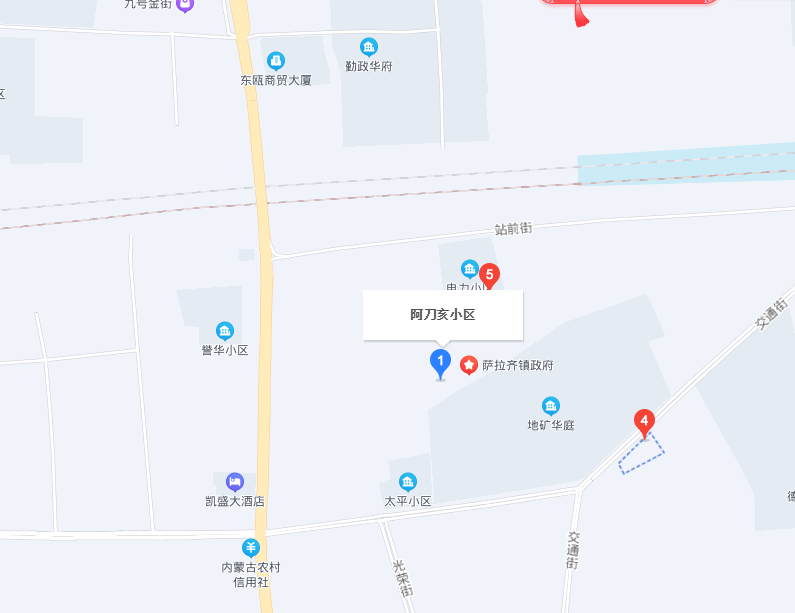Select 太平小区 on the map
The height and width of the screenshot is (613, 795).
[x=407, y=482]
